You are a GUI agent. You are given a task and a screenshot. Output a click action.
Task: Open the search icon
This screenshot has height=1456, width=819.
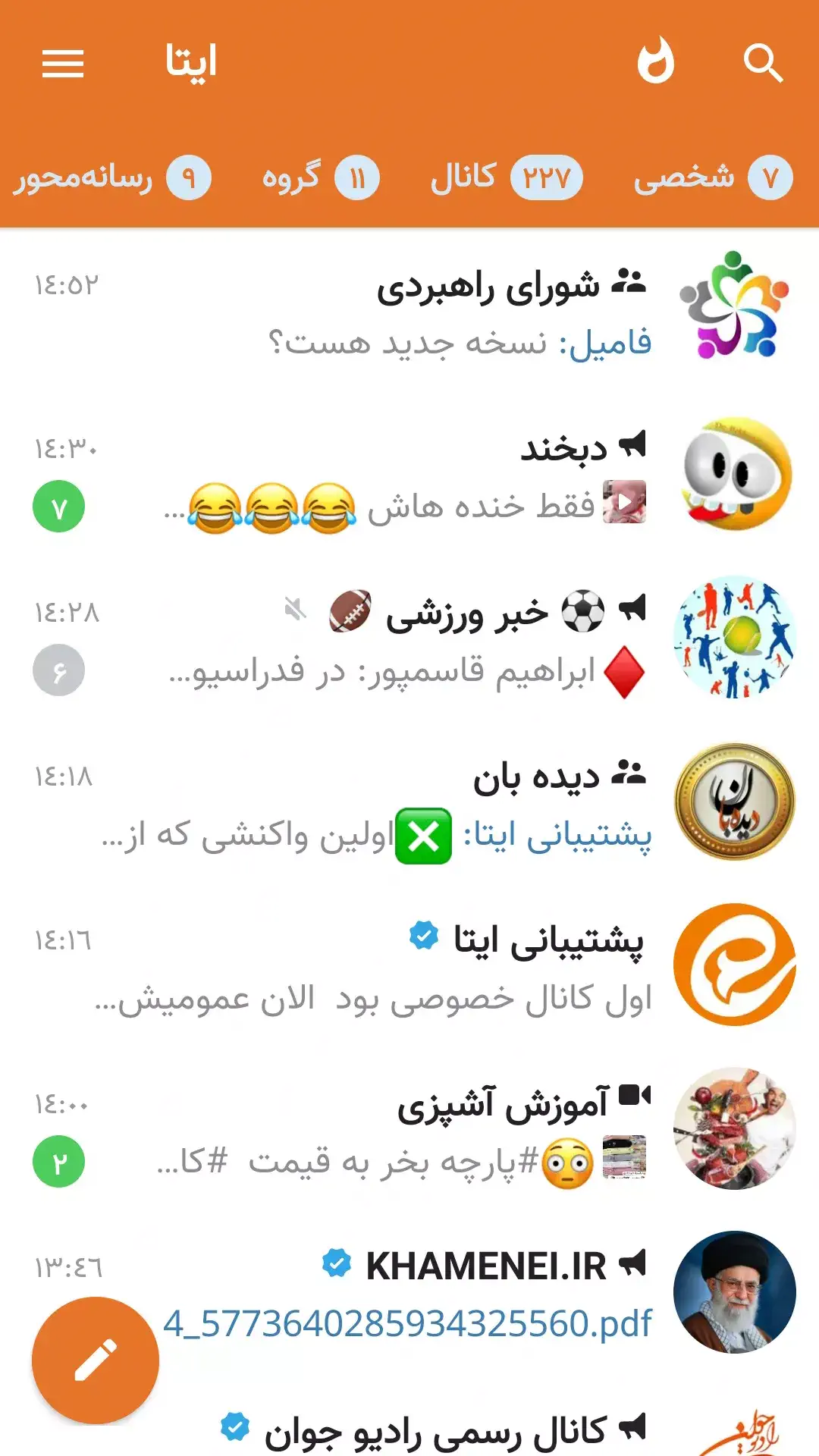pyautogui.click(x=762, y=63)
